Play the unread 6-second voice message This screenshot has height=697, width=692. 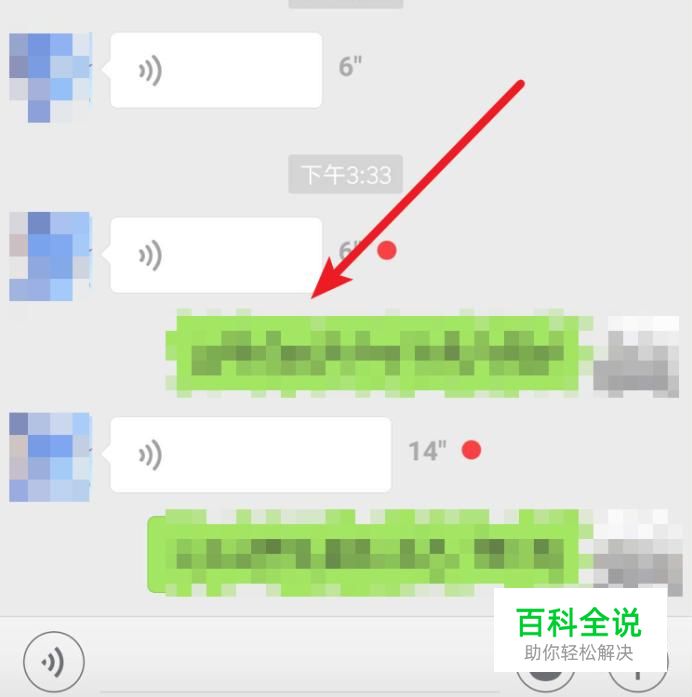point(216,255)
